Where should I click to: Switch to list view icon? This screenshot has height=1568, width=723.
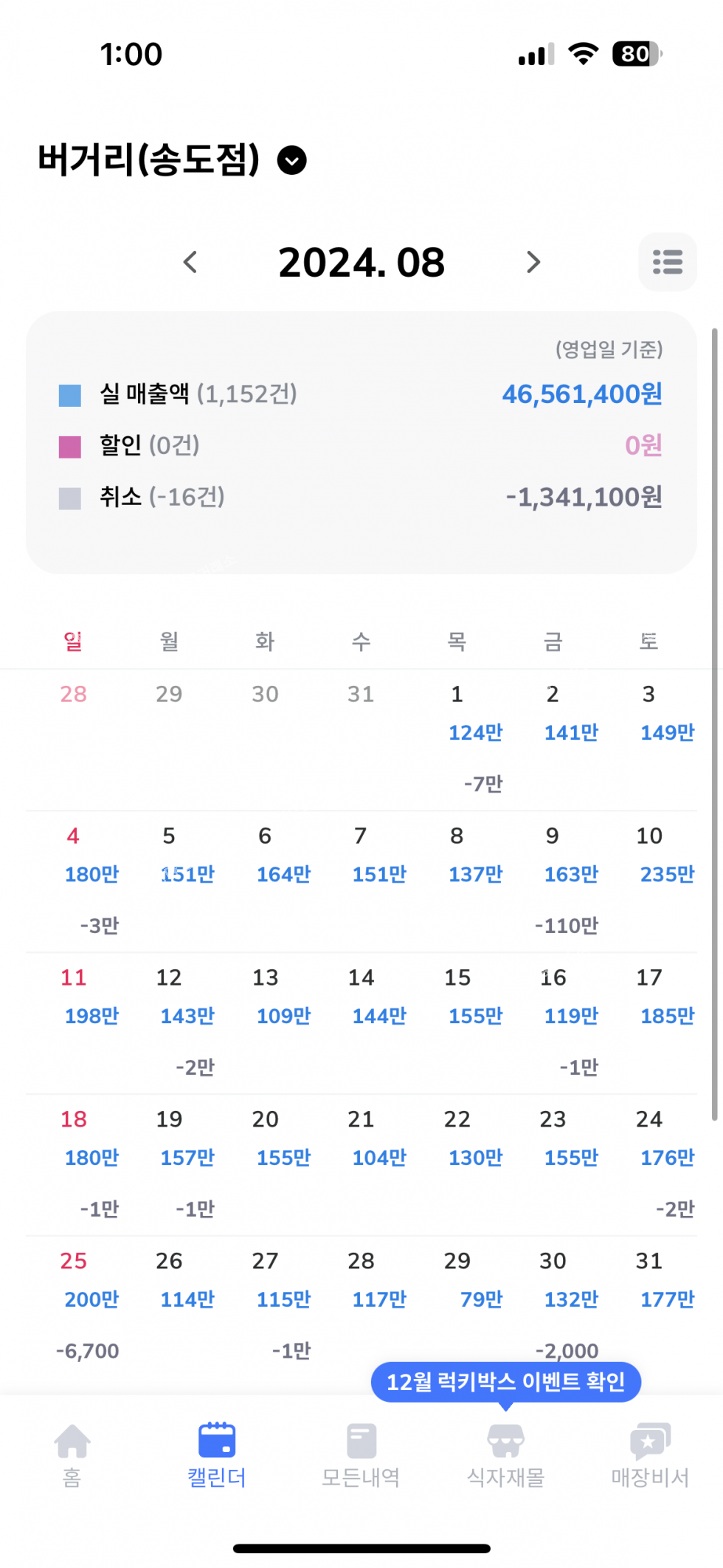pos(667,262)
